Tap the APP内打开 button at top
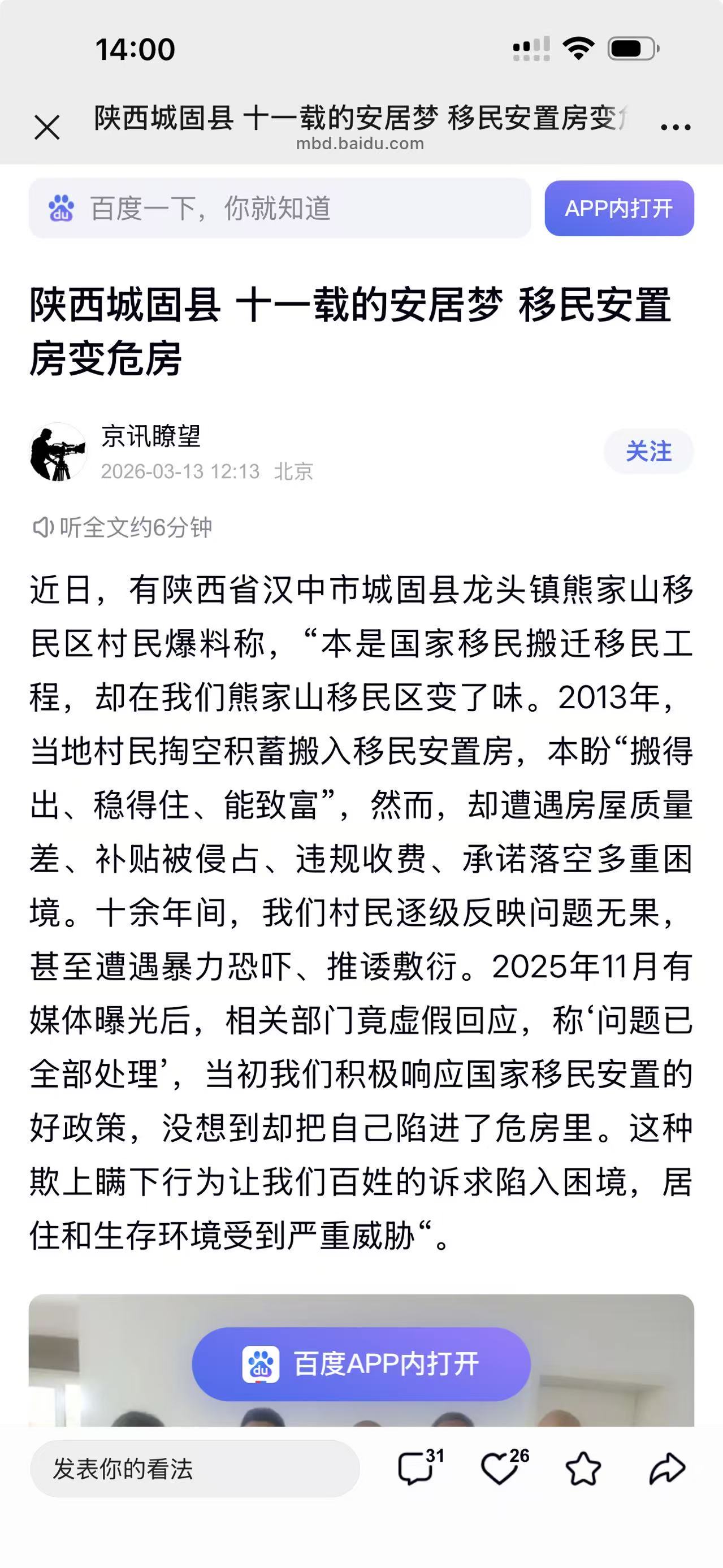 point(619,209)
